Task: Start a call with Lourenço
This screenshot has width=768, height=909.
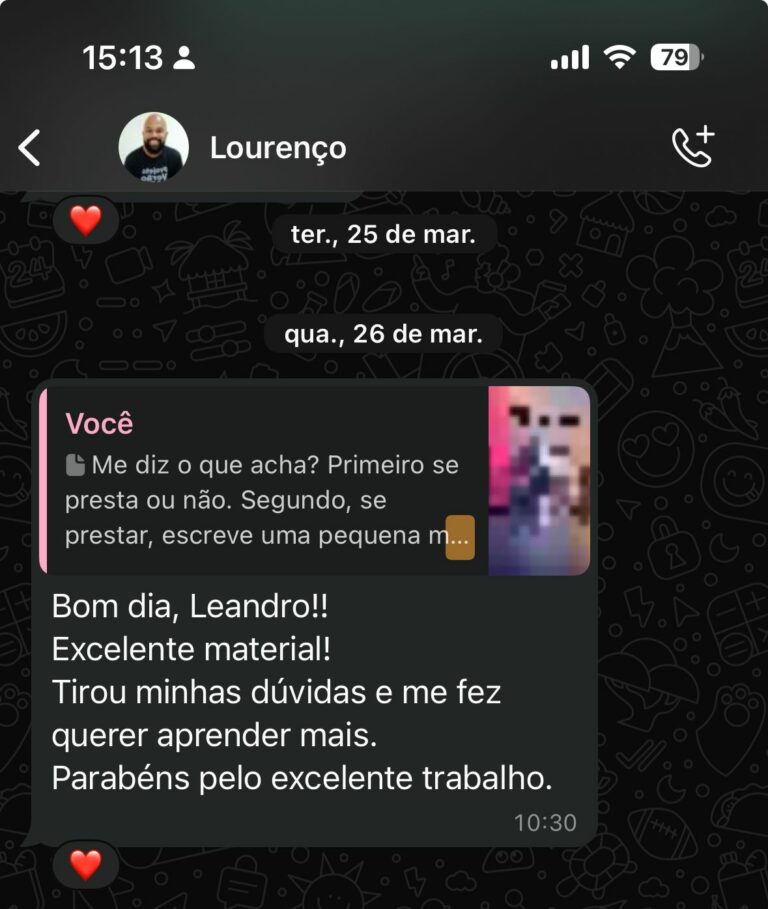Action: (692, 147)
